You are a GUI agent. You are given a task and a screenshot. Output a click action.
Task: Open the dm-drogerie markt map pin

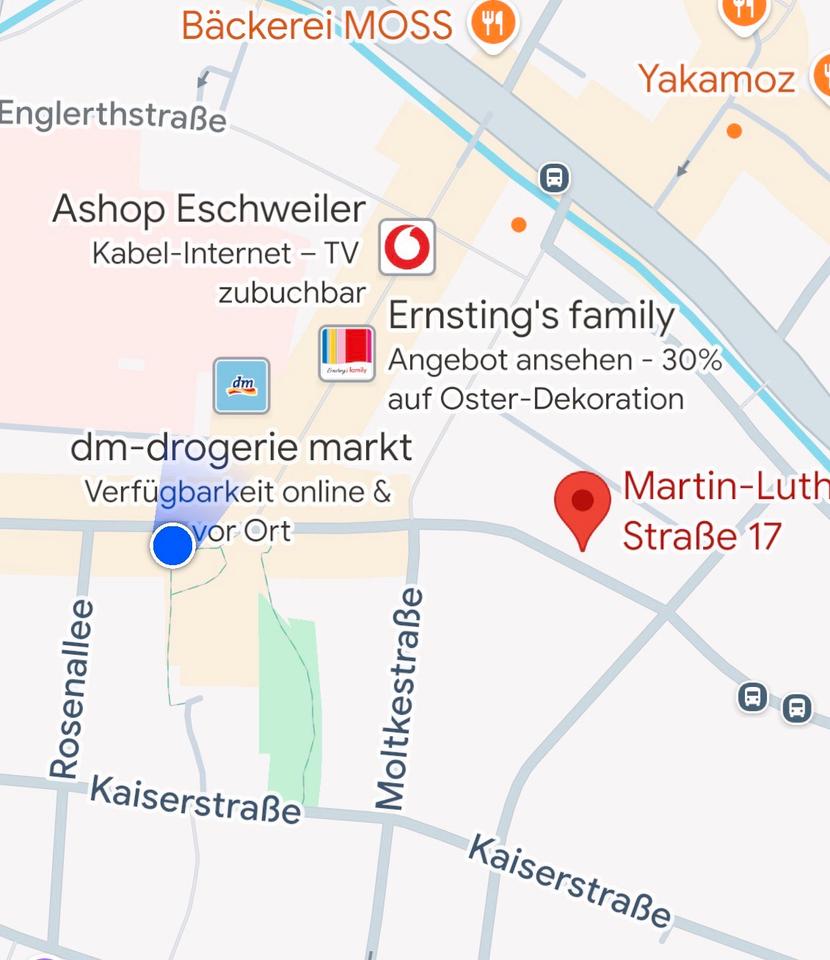241,385
